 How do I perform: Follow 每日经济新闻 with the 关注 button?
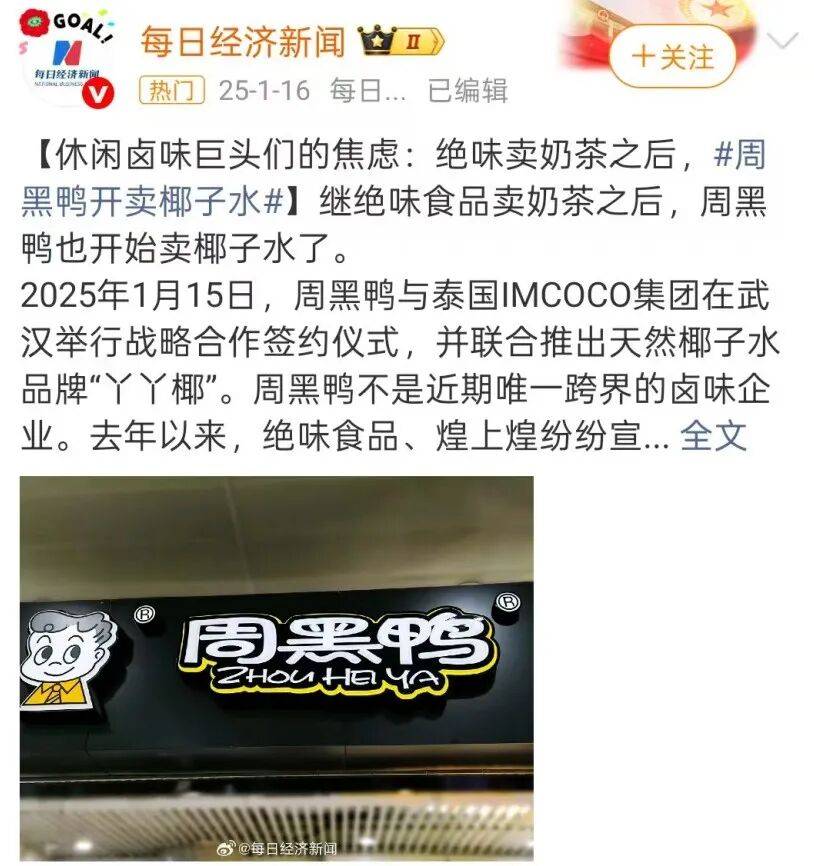pos(673,56)
